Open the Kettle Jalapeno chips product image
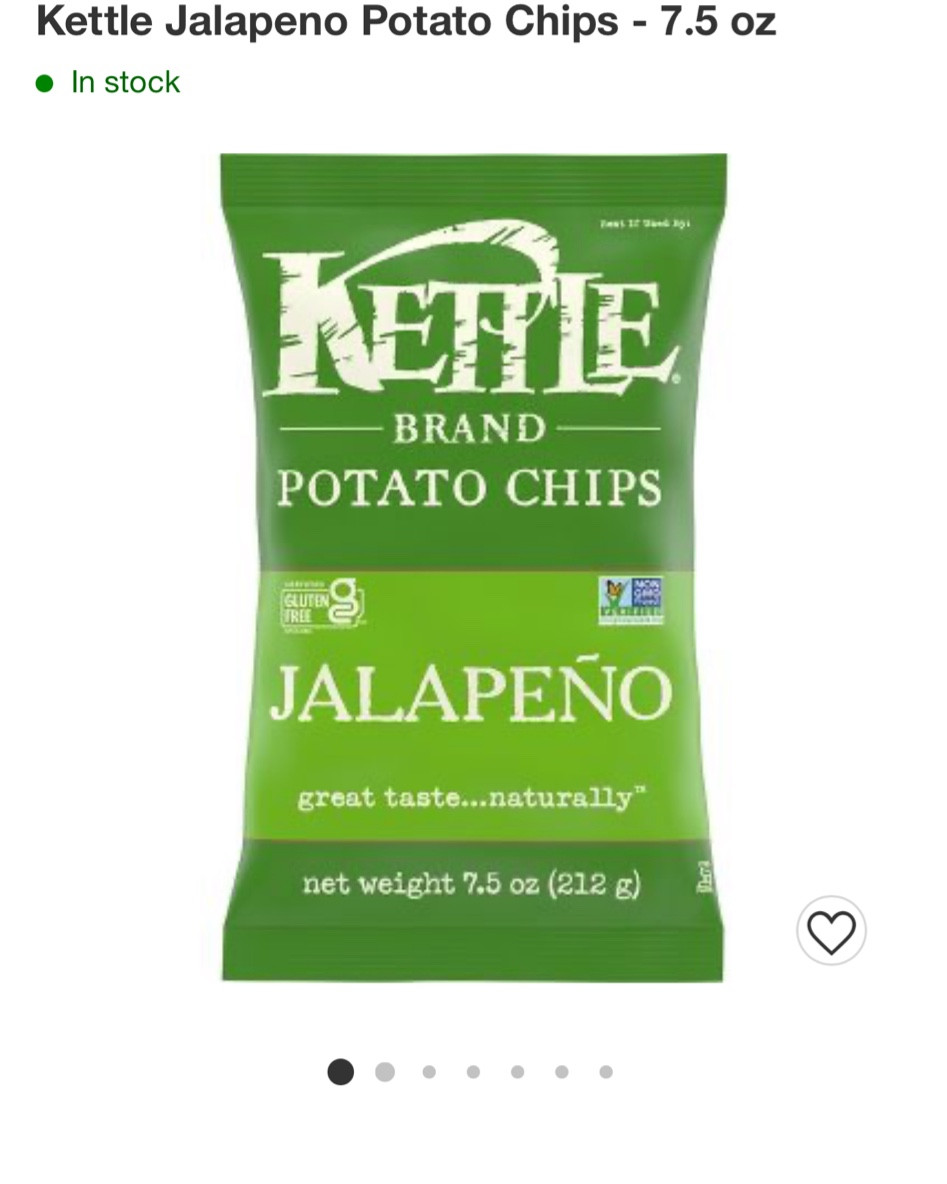Image resolution: width=947 pixels, height=1184 pixels. pyautogui.click(x=473, y=567)
